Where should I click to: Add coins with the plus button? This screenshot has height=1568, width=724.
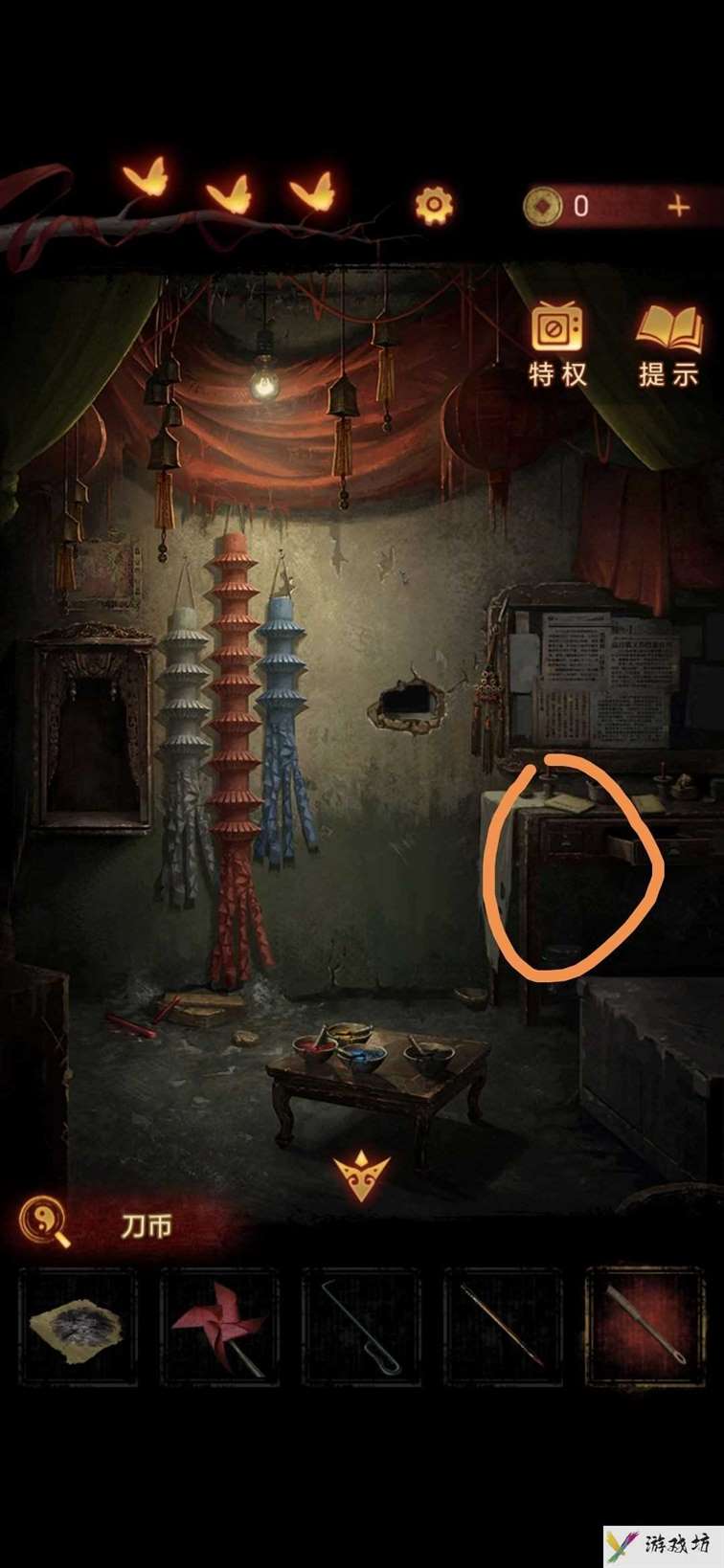click(x=678, y=206)
